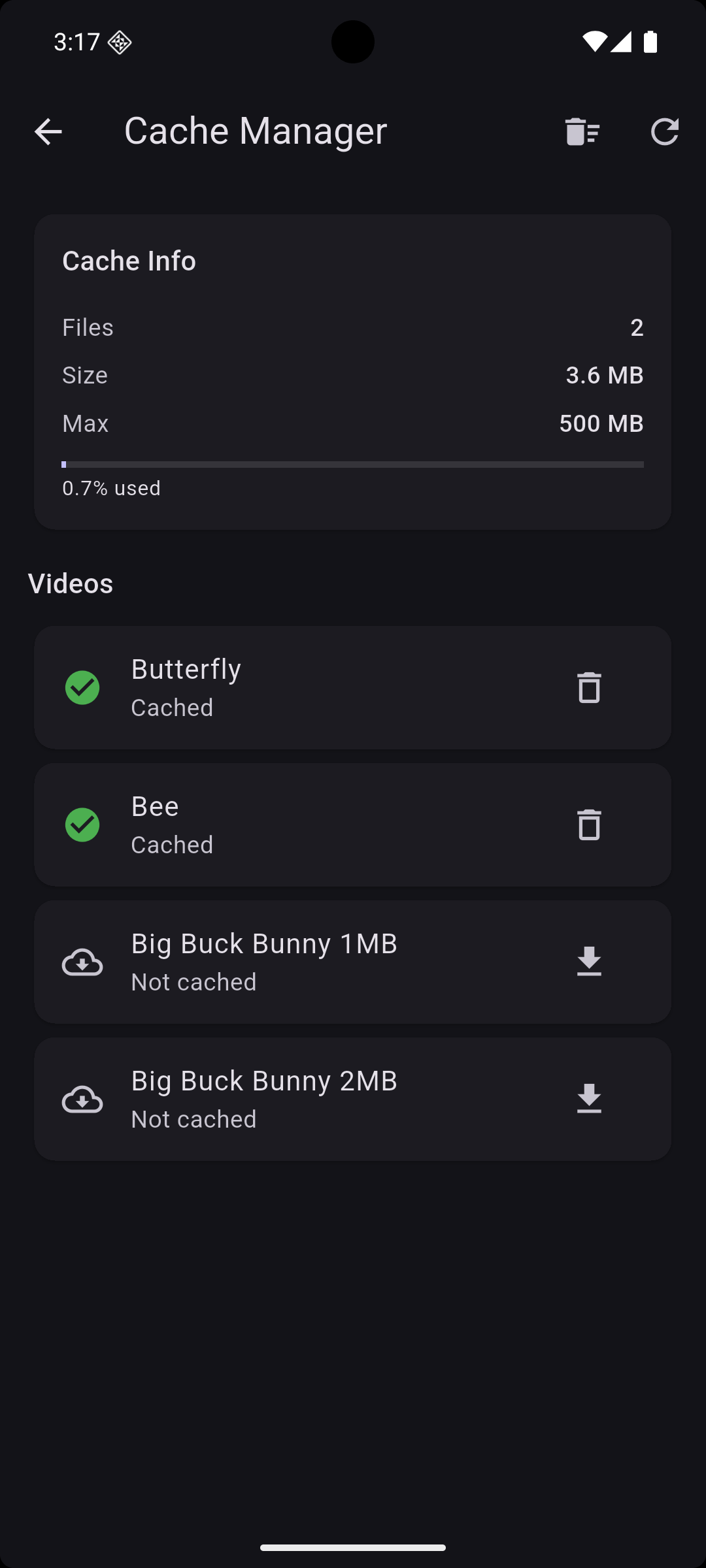
Task: Clear all cached videos
Action: (x=582, y=131)
